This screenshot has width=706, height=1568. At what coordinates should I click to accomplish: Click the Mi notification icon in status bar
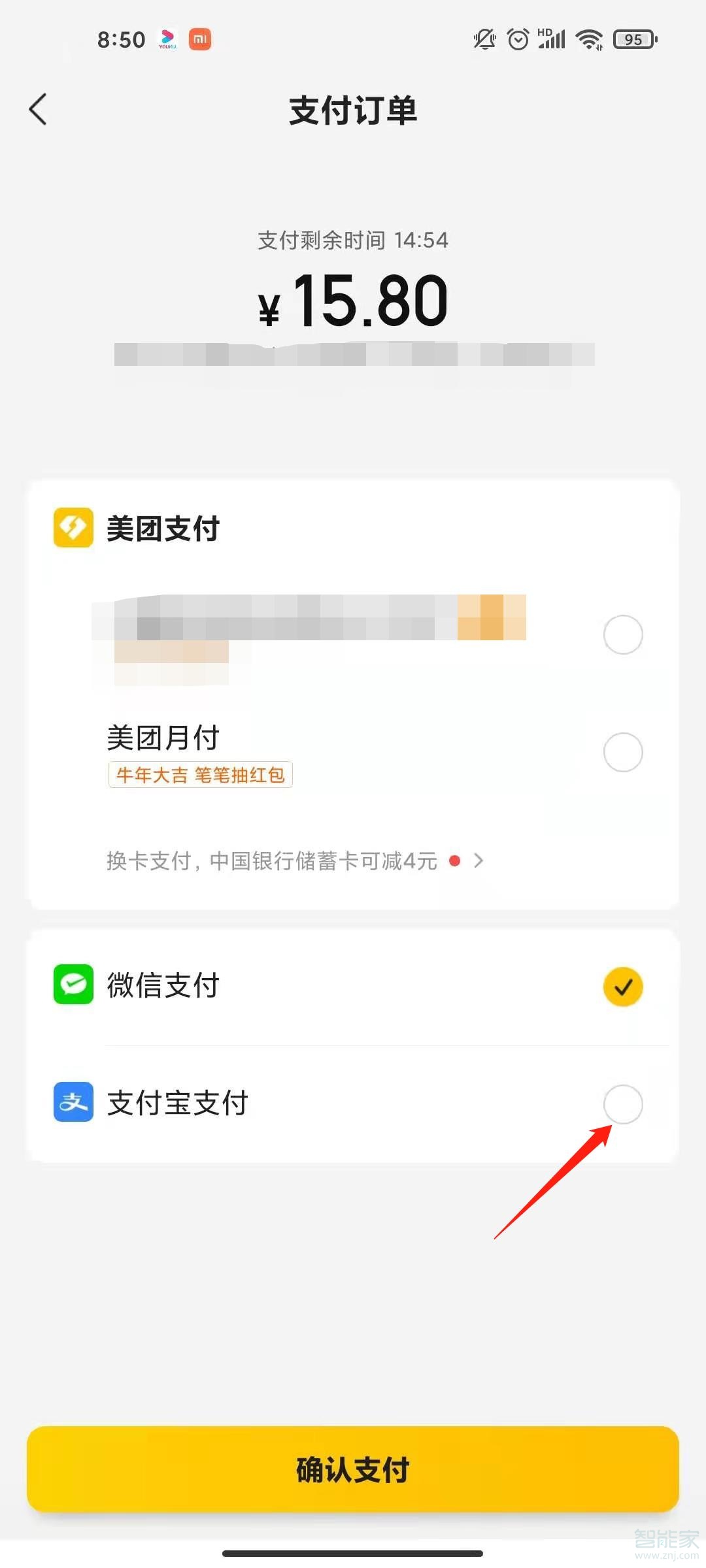201,39
